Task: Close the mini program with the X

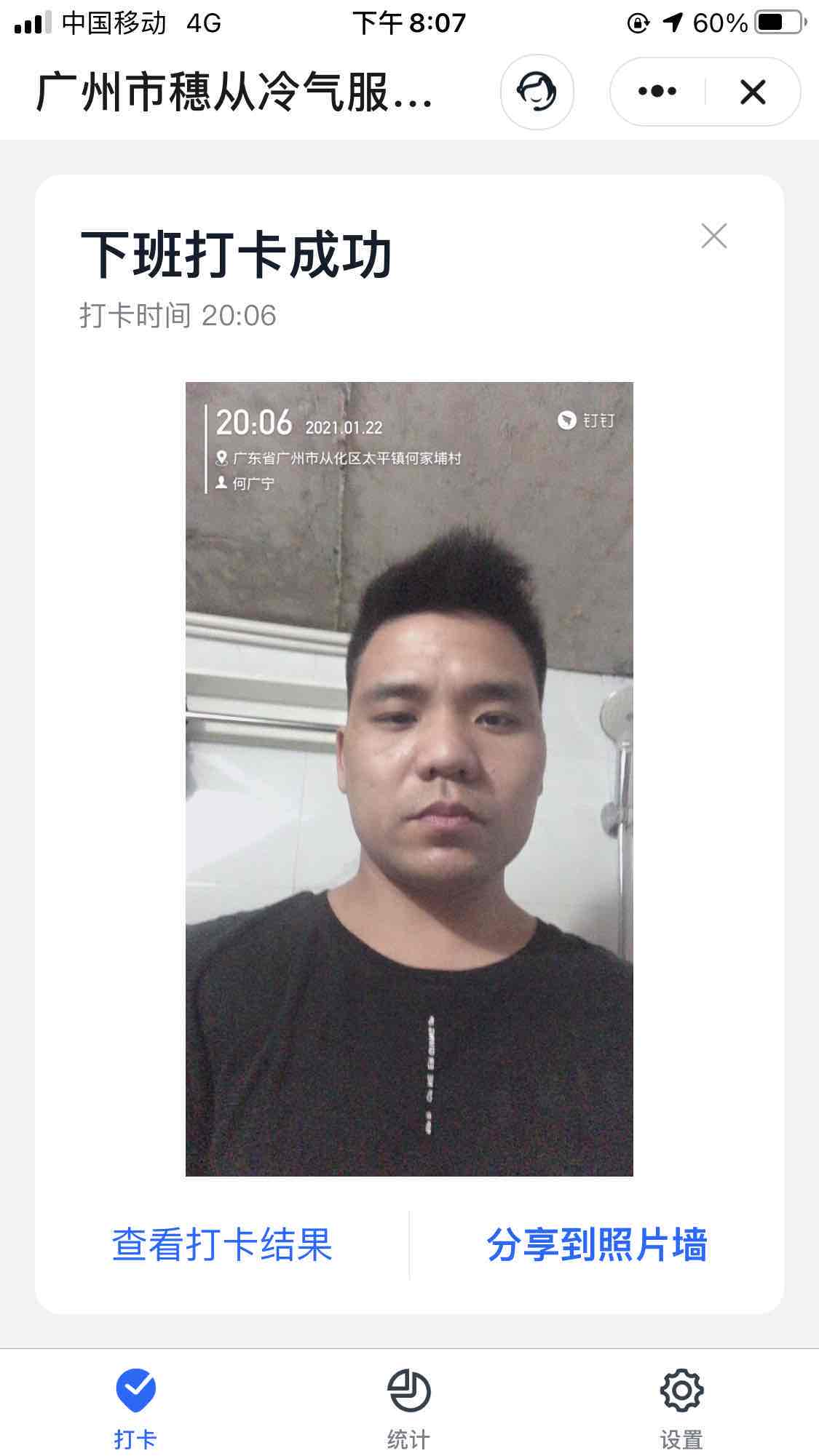Action: pos(753,92)
